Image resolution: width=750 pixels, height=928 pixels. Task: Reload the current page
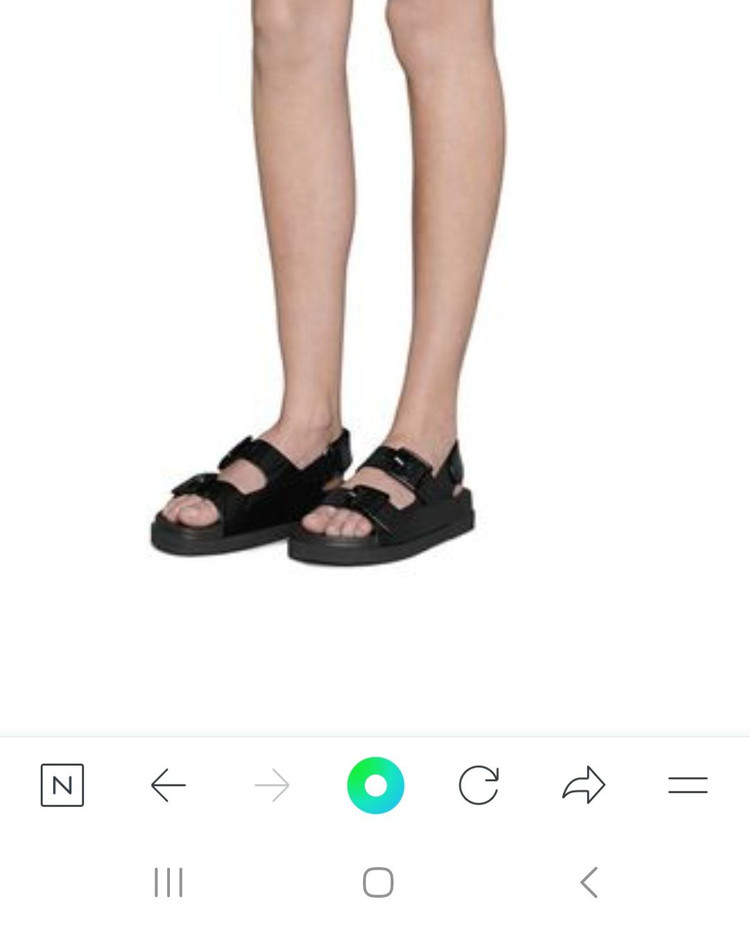pyautogui.click(x=479, y=785)
